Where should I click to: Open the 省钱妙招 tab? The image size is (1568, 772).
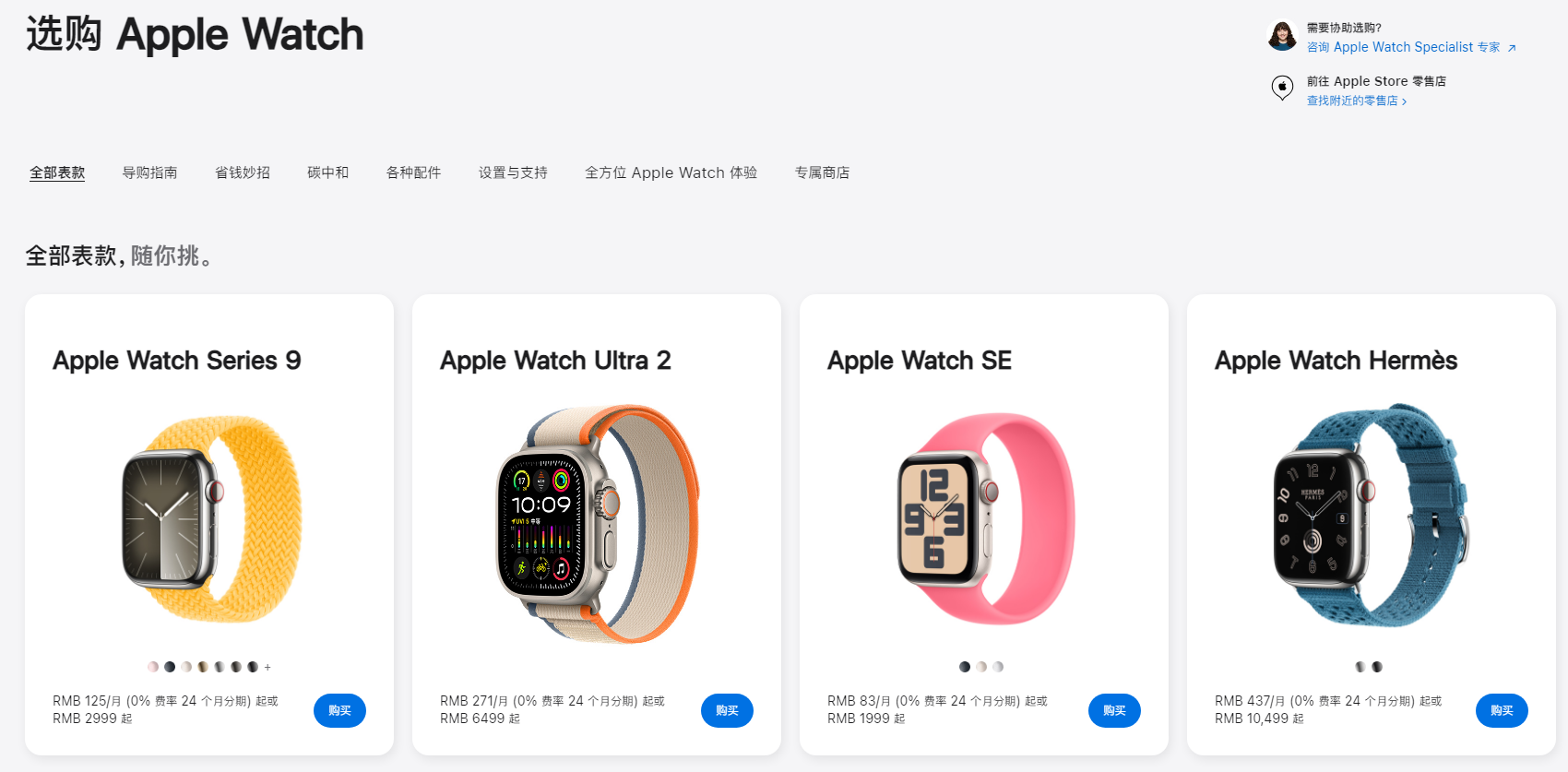[243, 172]
